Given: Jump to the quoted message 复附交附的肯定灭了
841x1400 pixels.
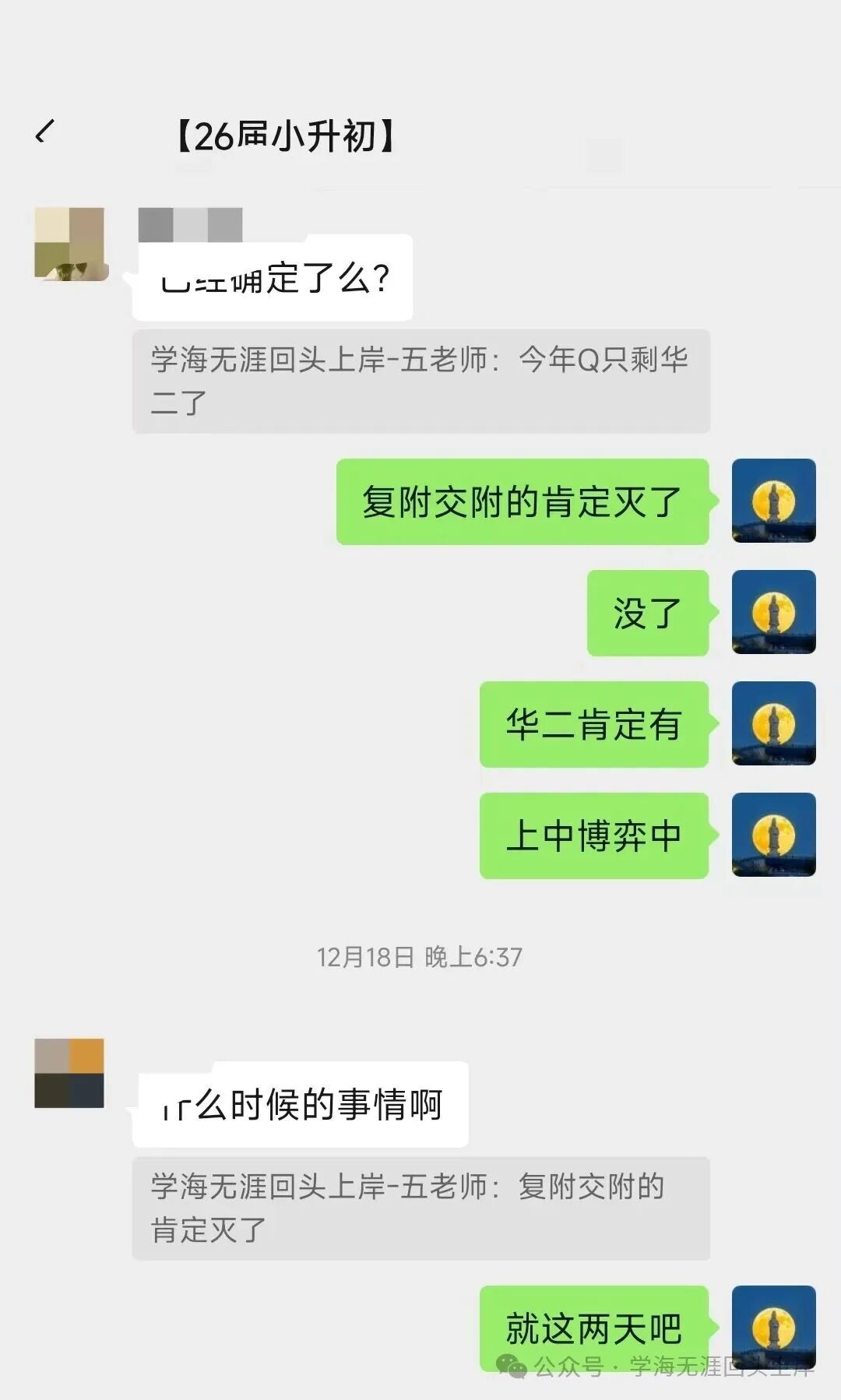Looking at the screenshot, I should [x=420, y=1208].
